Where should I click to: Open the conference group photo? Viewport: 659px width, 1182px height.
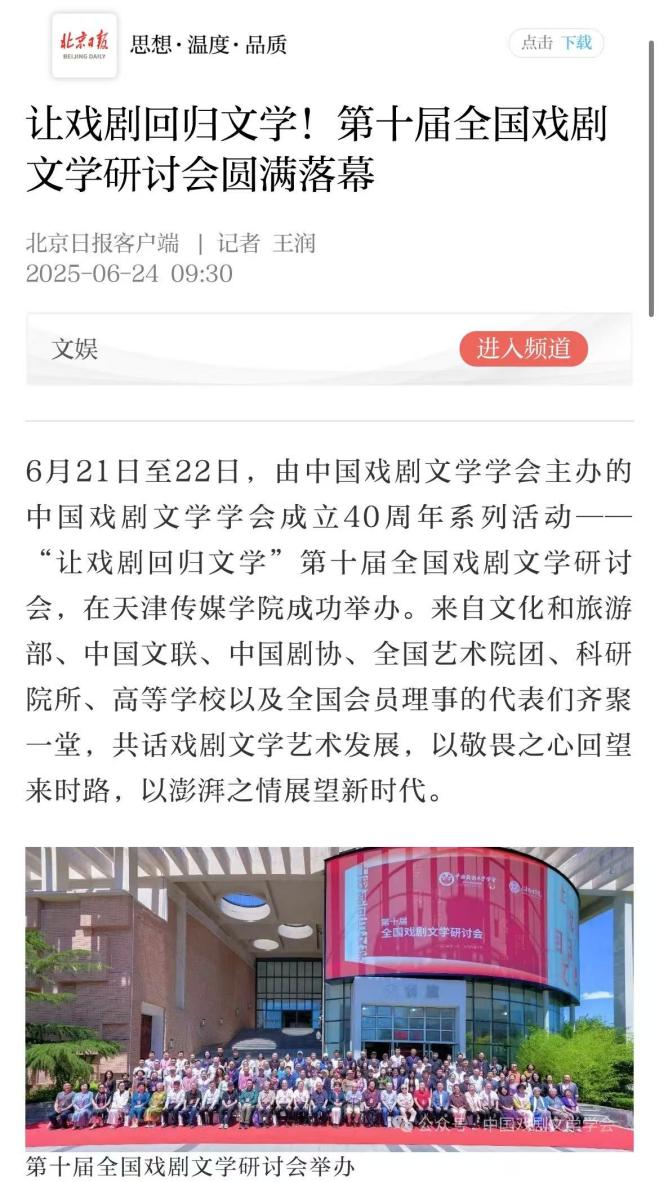[329, 996]
